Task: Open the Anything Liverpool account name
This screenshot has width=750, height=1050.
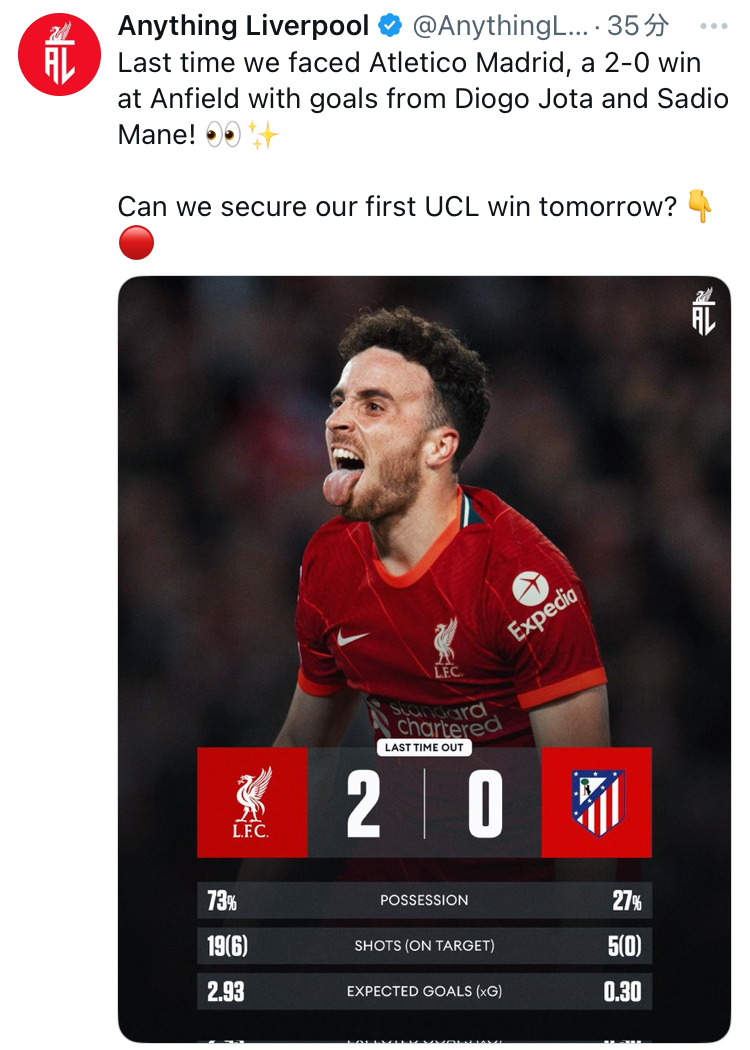Action: pos(243,26)
